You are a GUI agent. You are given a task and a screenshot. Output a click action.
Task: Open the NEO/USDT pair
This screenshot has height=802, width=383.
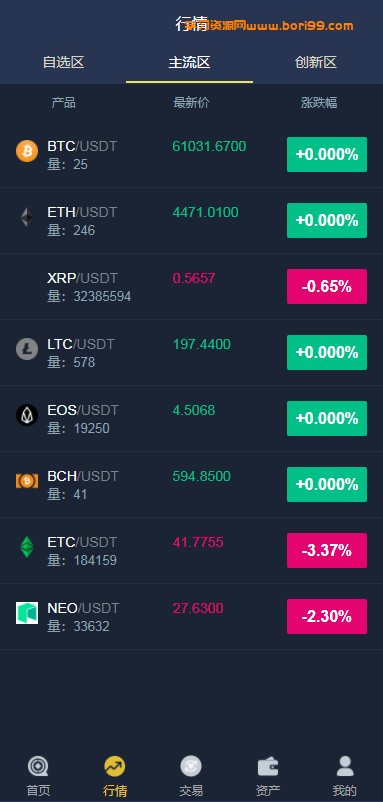(x=191, y=616)
